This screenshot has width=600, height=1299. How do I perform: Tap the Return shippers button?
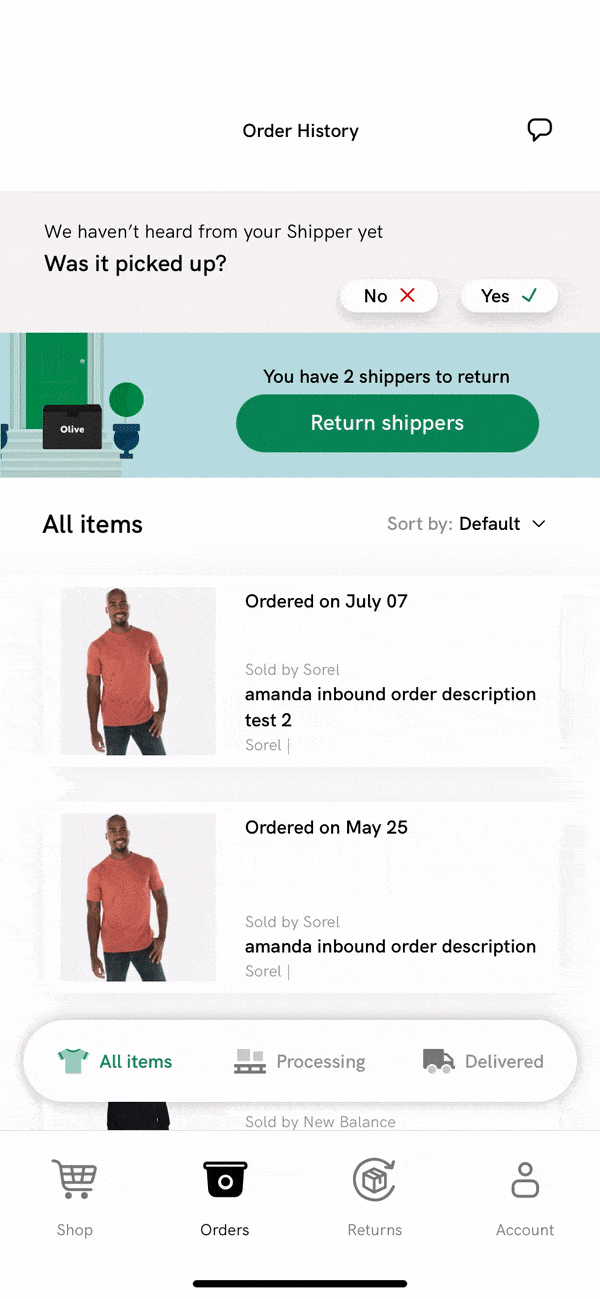coord(387,423)
